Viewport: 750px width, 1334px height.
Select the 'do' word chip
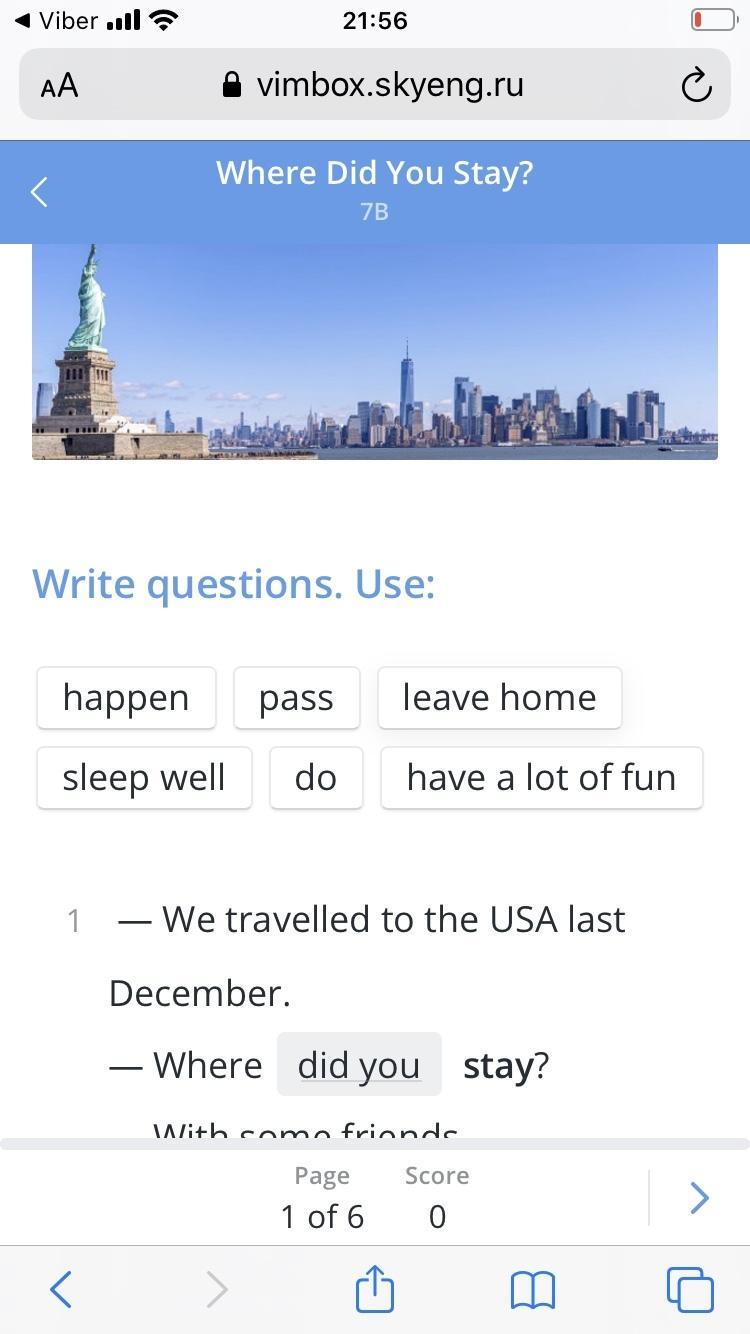click(316, 778)
